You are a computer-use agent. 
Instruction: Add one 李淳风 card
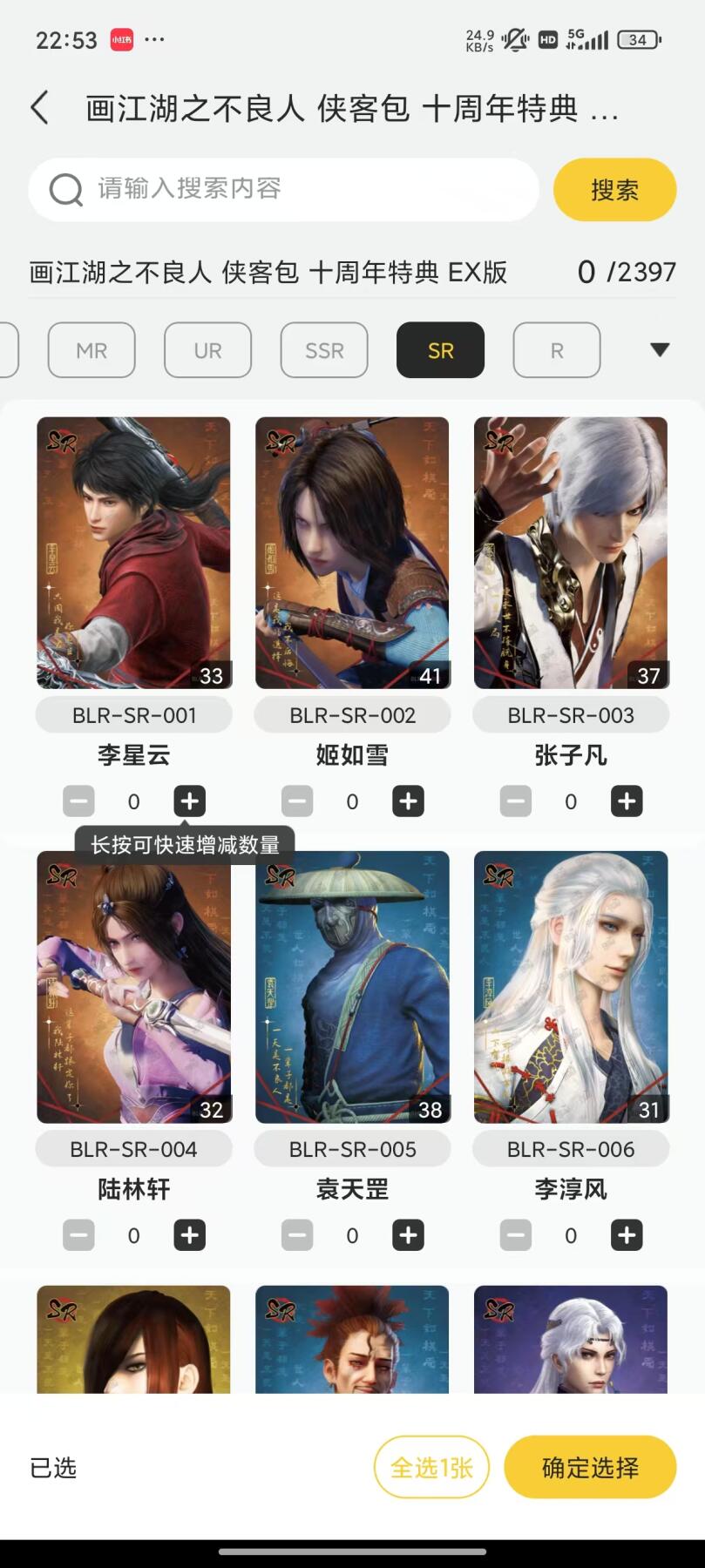pyautogui.click(x=627, y=1235)
